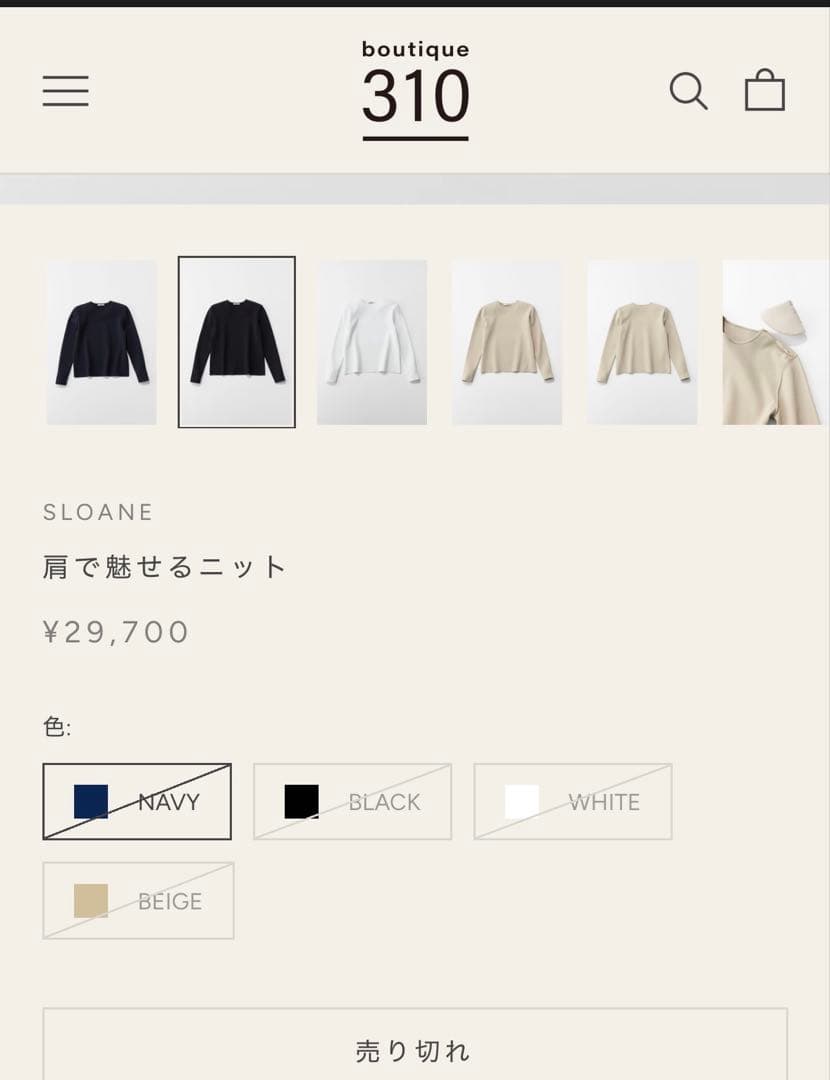The image size is (830, 1080).
Task: Open the shopping bag
Action: [x=765, y=90]
